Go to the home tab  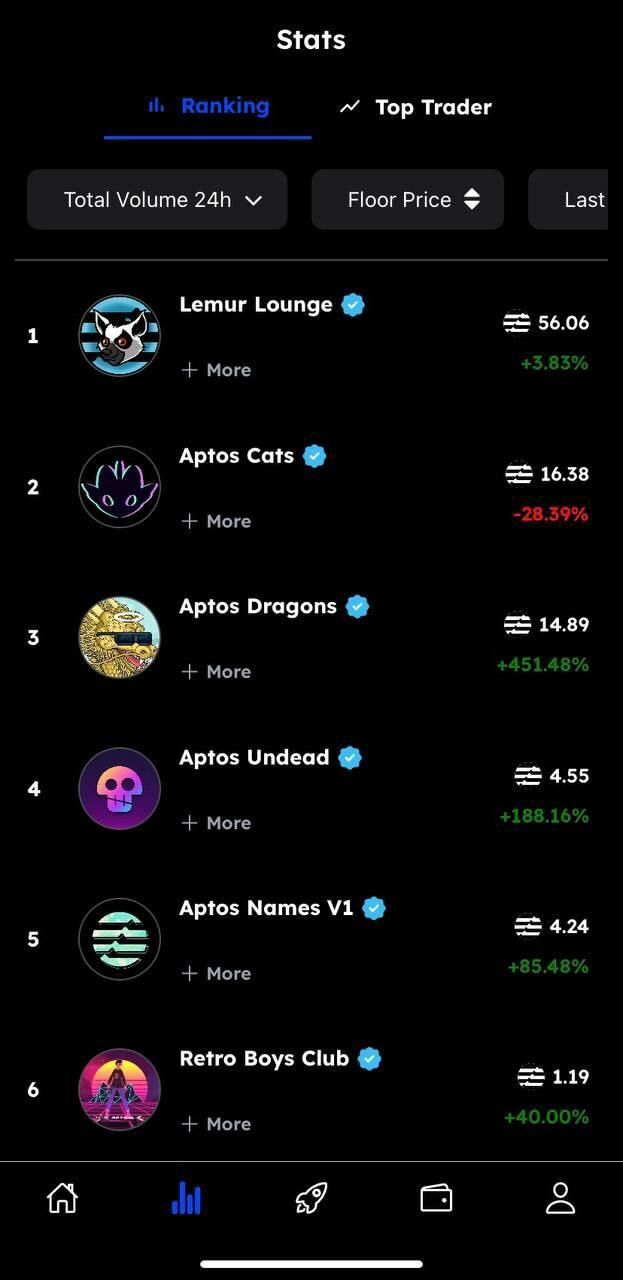62,1198
